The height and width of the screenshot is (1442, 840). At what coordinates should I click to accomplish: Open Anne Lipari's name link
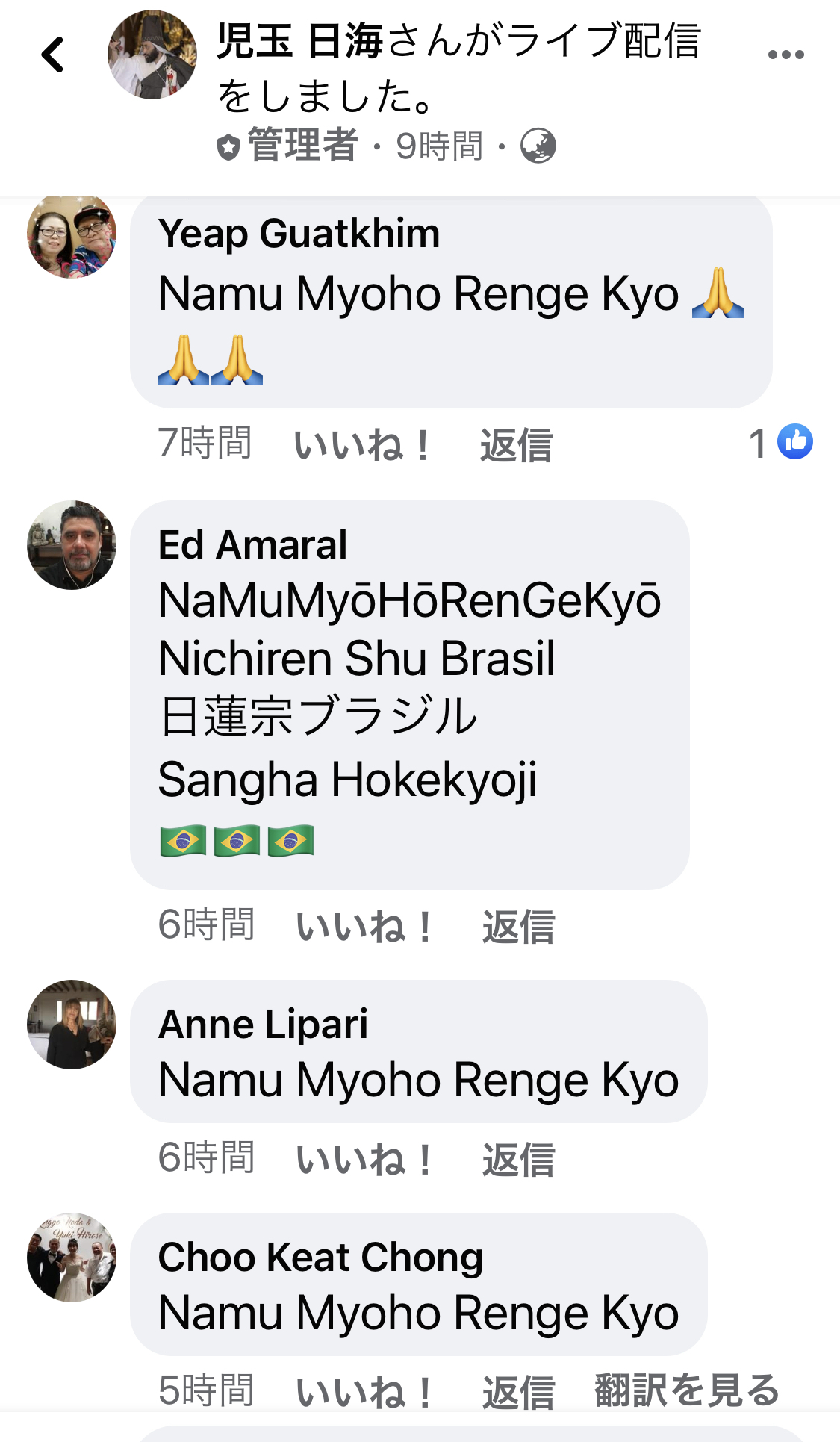coord(263,1024)
